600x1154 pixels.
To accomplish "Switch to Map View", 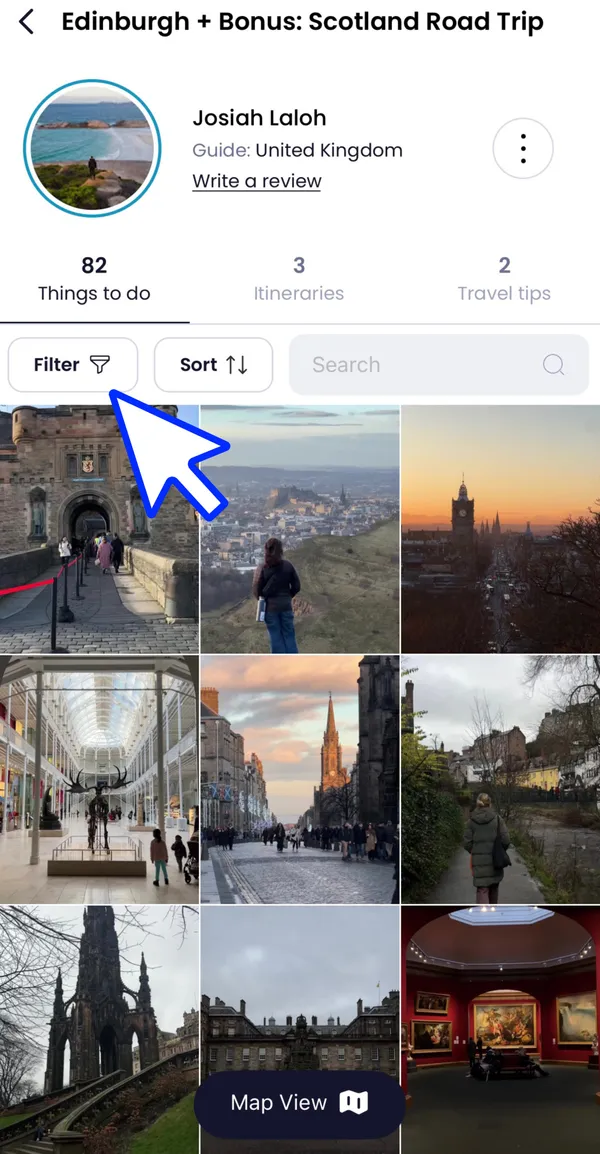I will tap(299, 1103).
